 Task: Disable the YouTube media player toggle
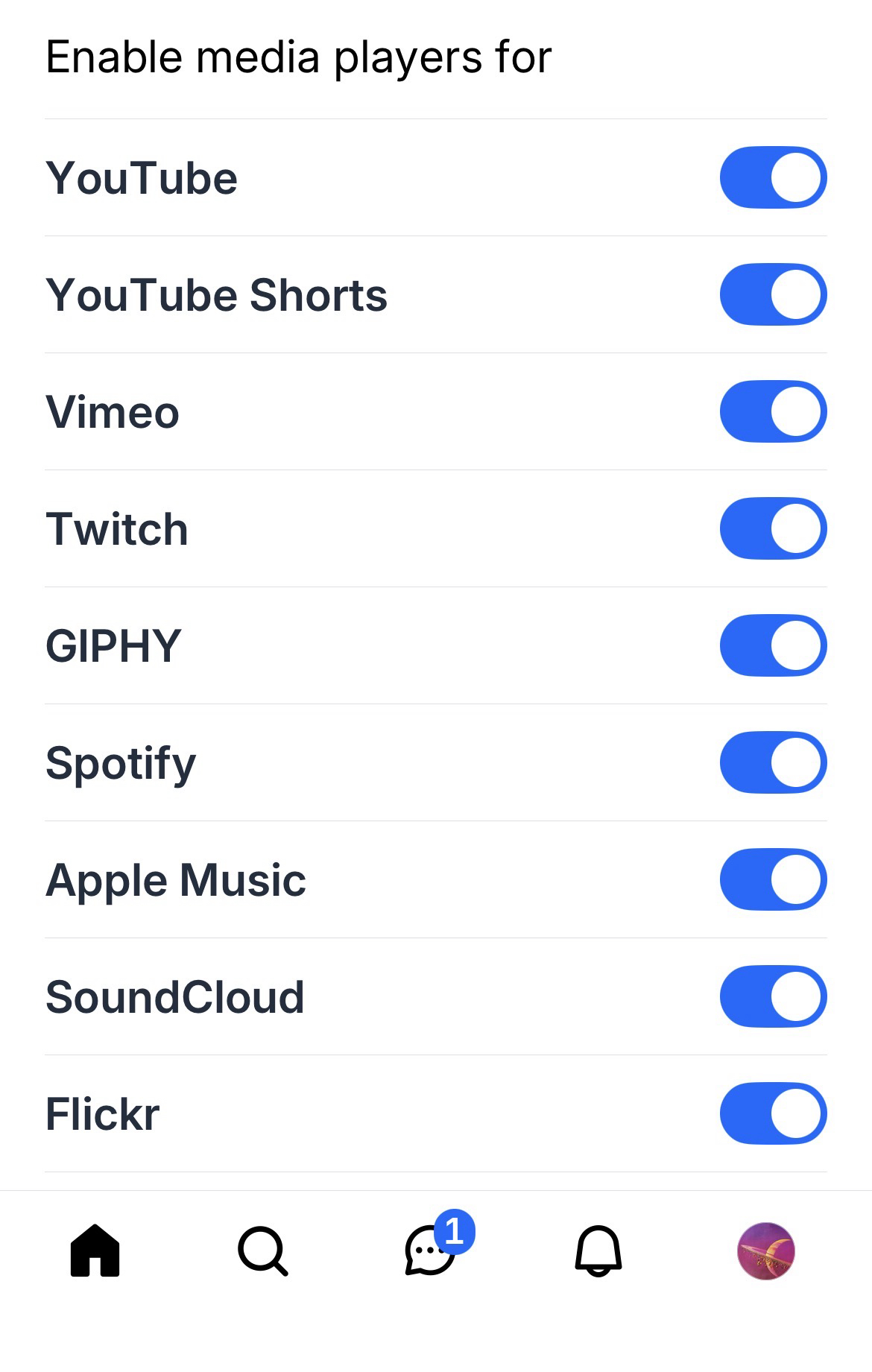point(773,177)
